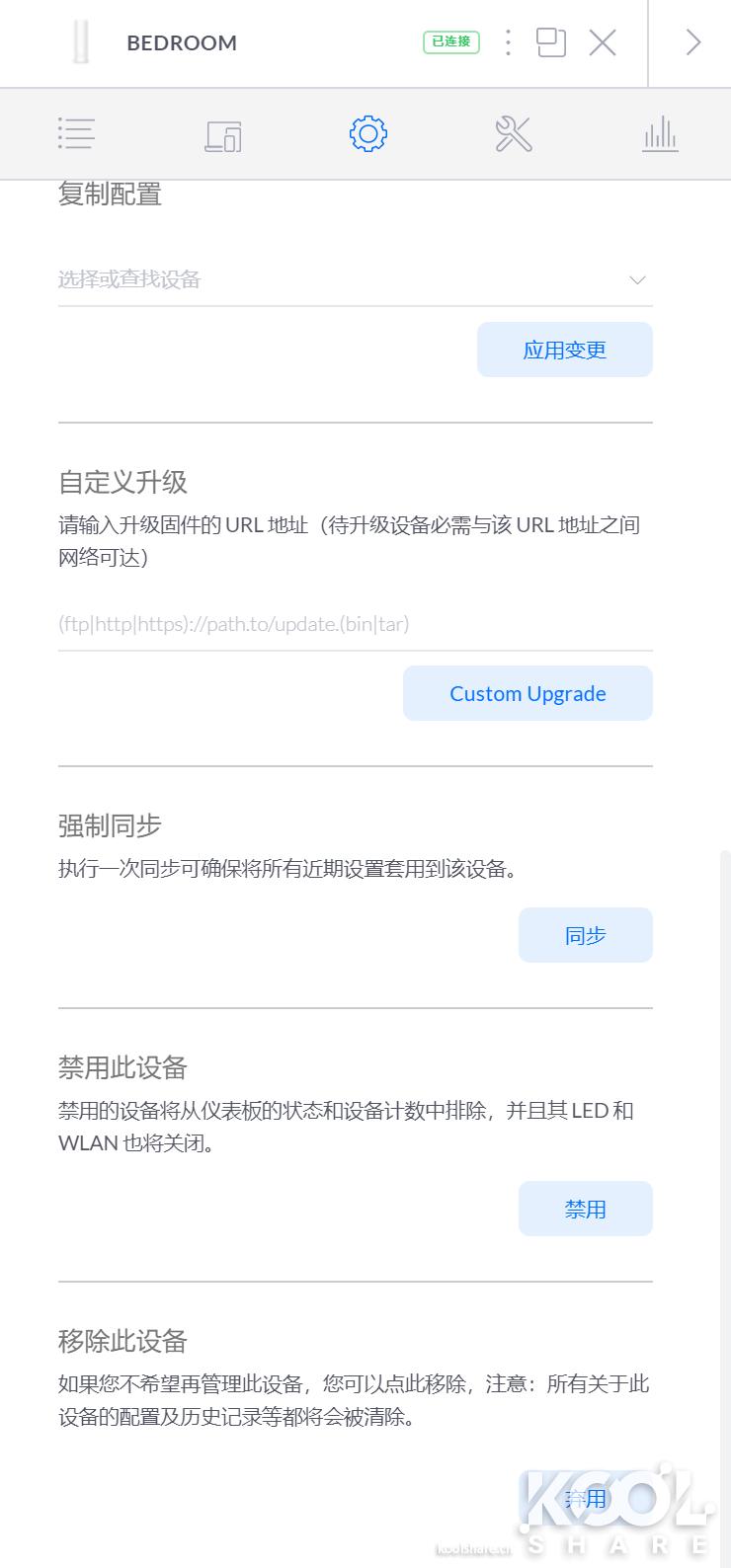Viewport: 731px width, 1568px height.
Task: Open the three-dot more options menu
Action: (x=508, y=42)
